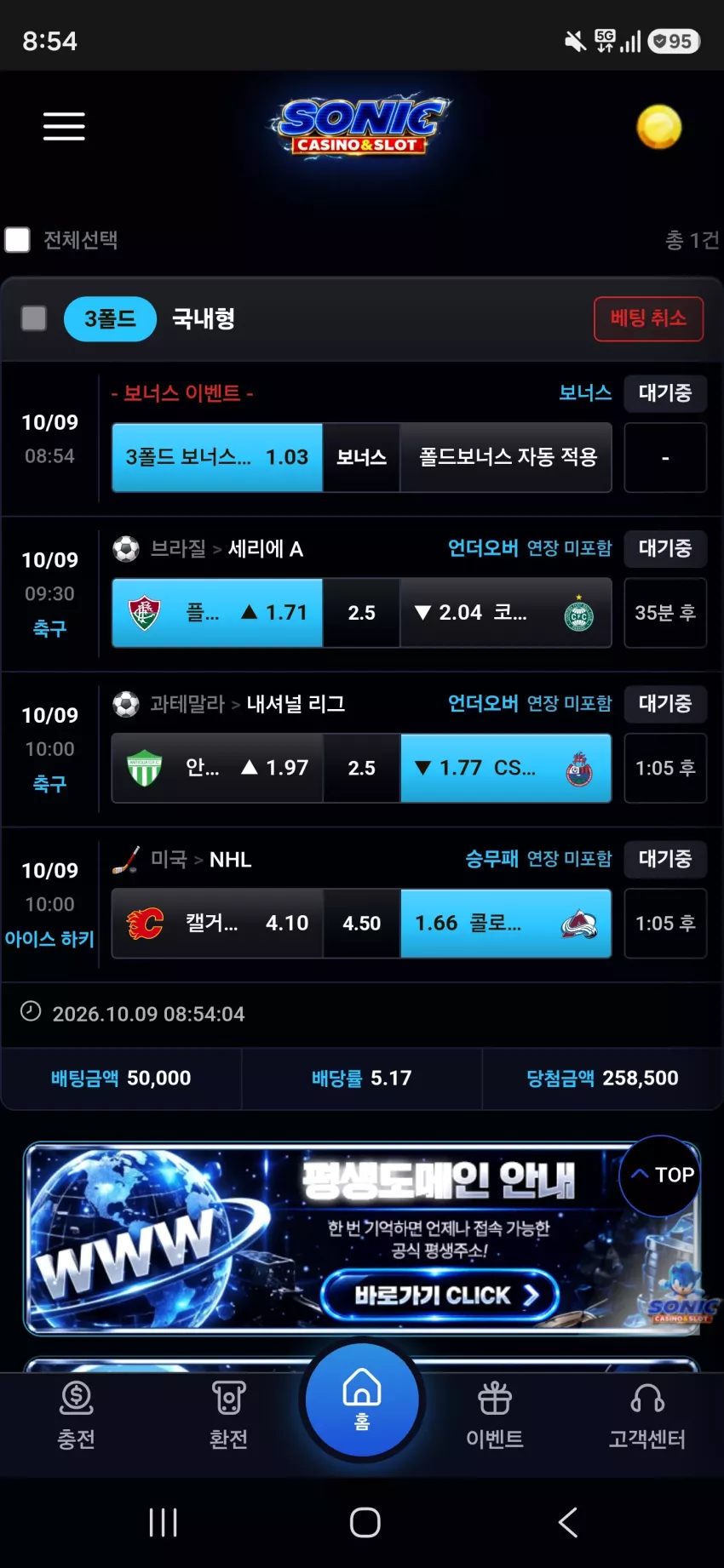Screen dimensions: 724x1568
Task: Open recent apps from the navigation bar
Action: [x=163, y=1522]
